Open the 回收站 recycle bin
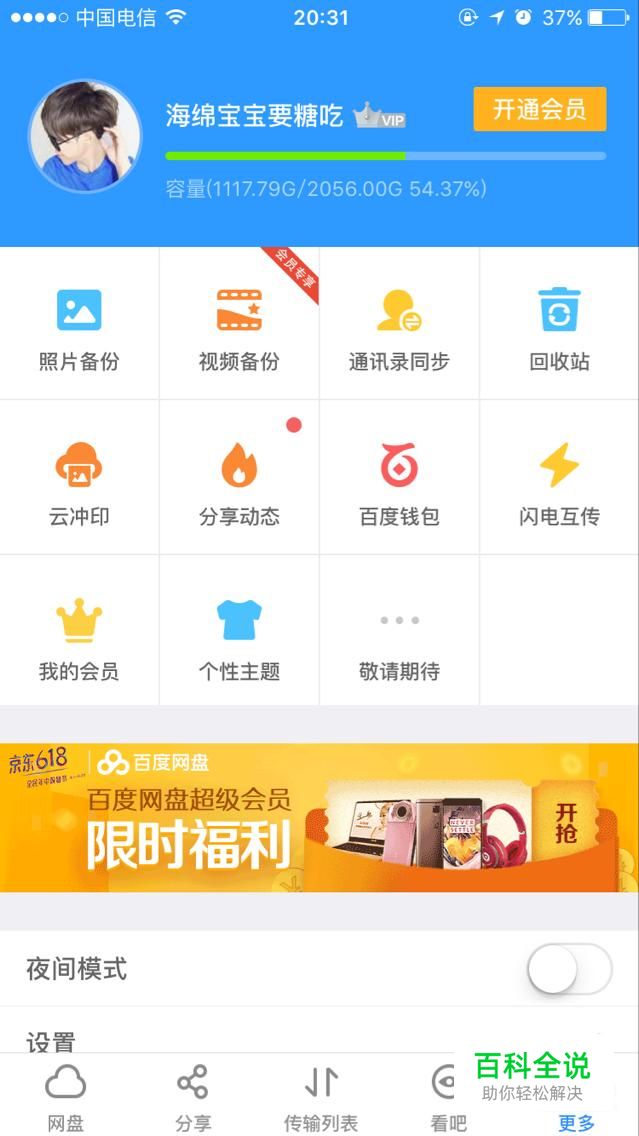639x1136 pixels. click(559, 324)
